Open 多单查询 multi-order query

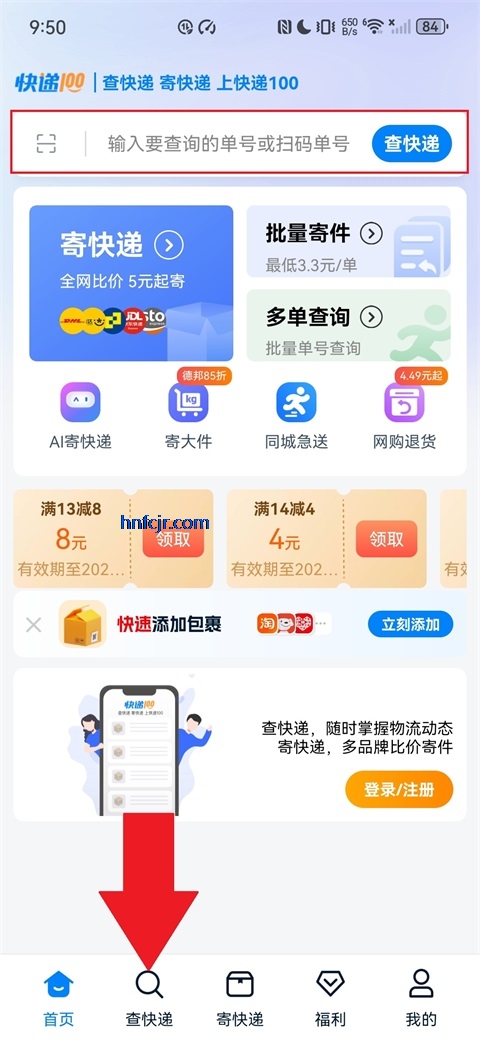click(349, 325)
